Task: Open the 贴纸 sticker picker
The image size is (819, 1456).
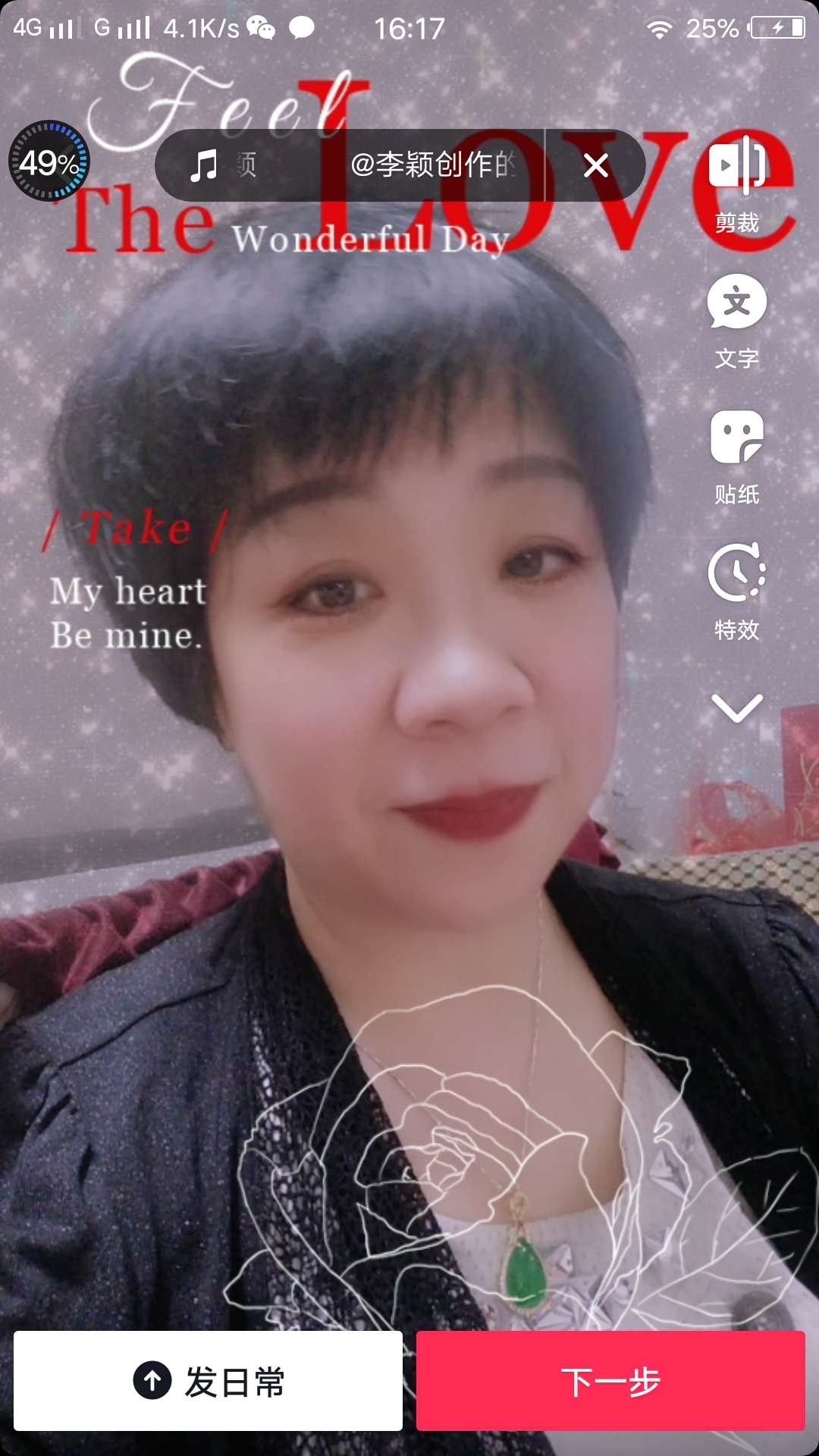Action: [x=736, y=457]
